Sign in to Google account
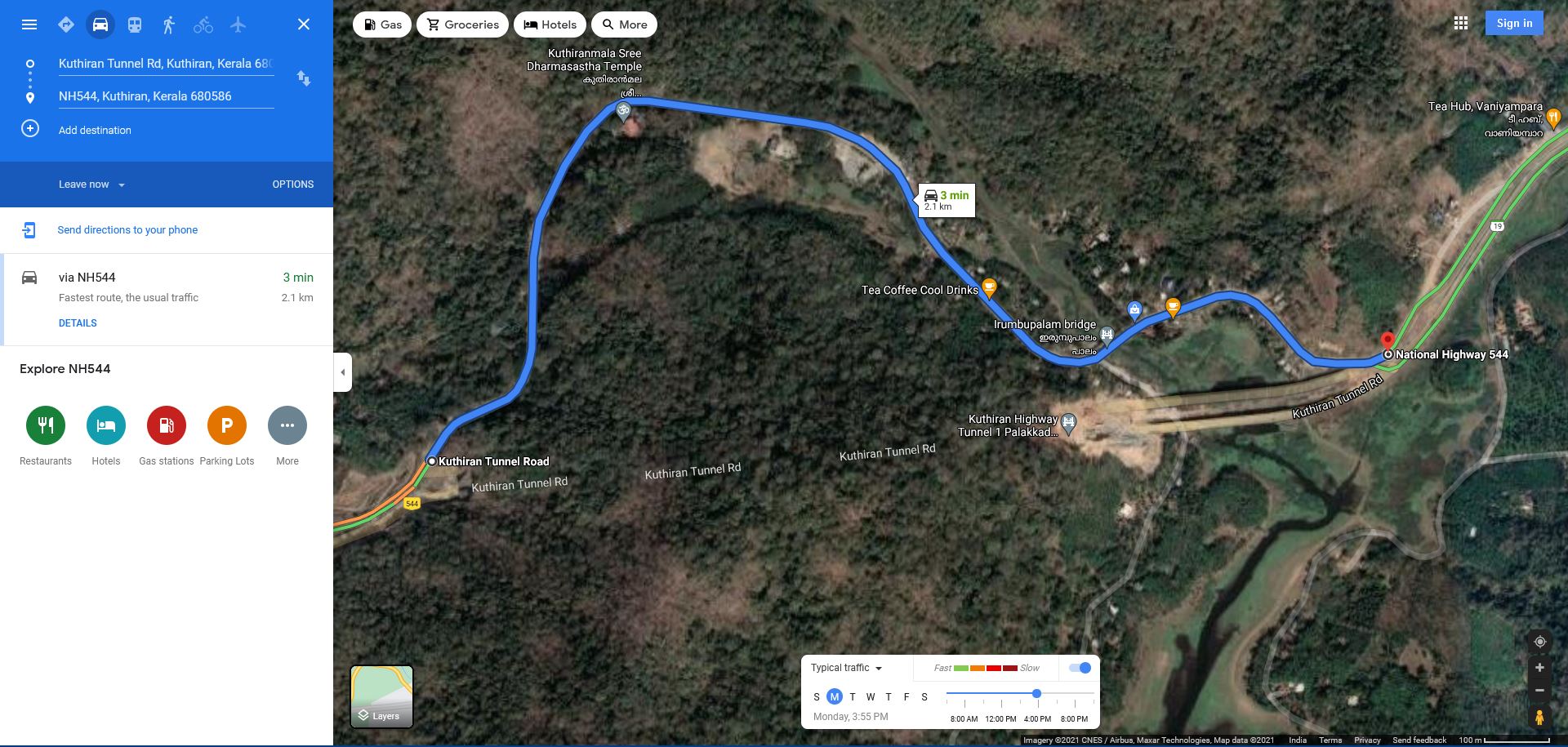Viewport: 1568px width, 747px height. [x=1514, y=23]
